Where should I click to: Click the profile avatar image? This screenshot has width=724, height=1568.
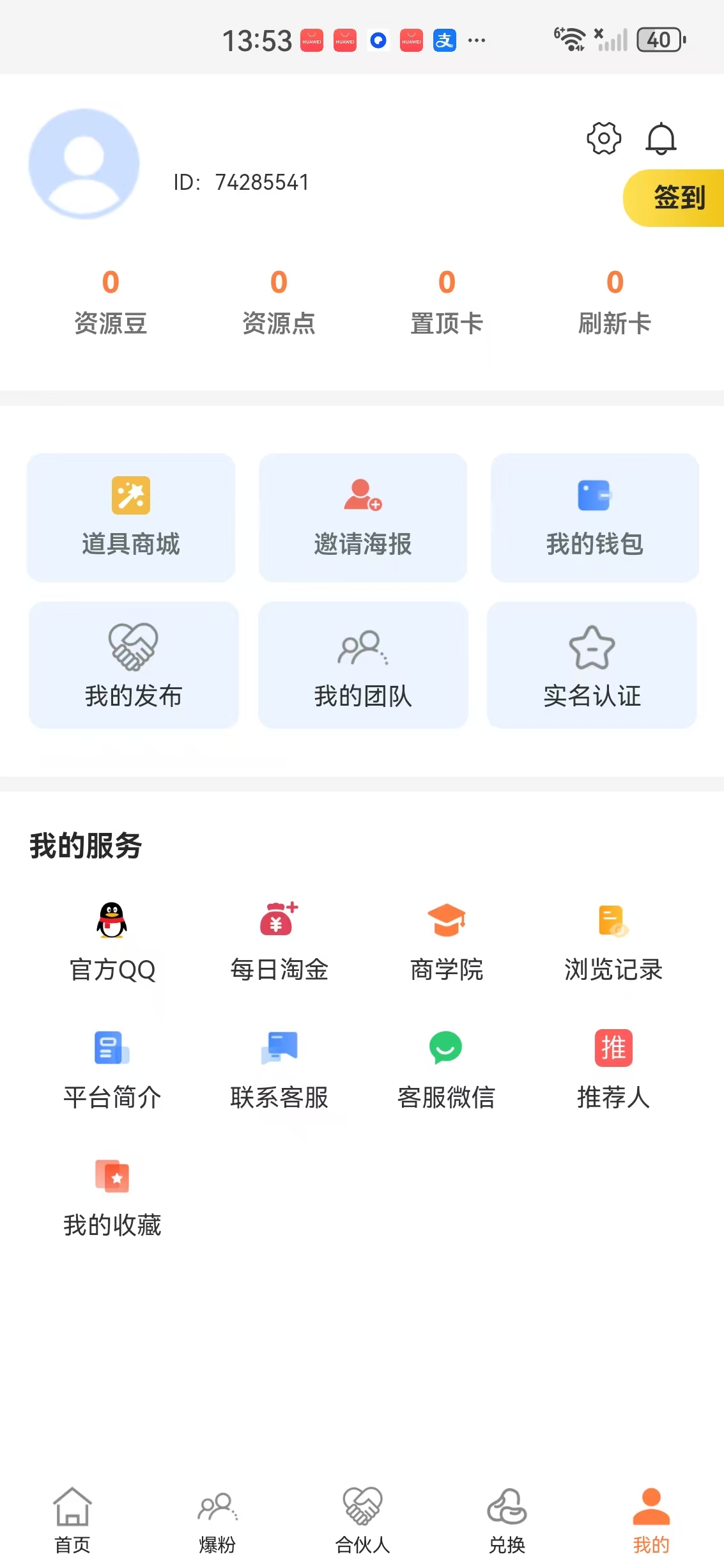click(83, 163)
